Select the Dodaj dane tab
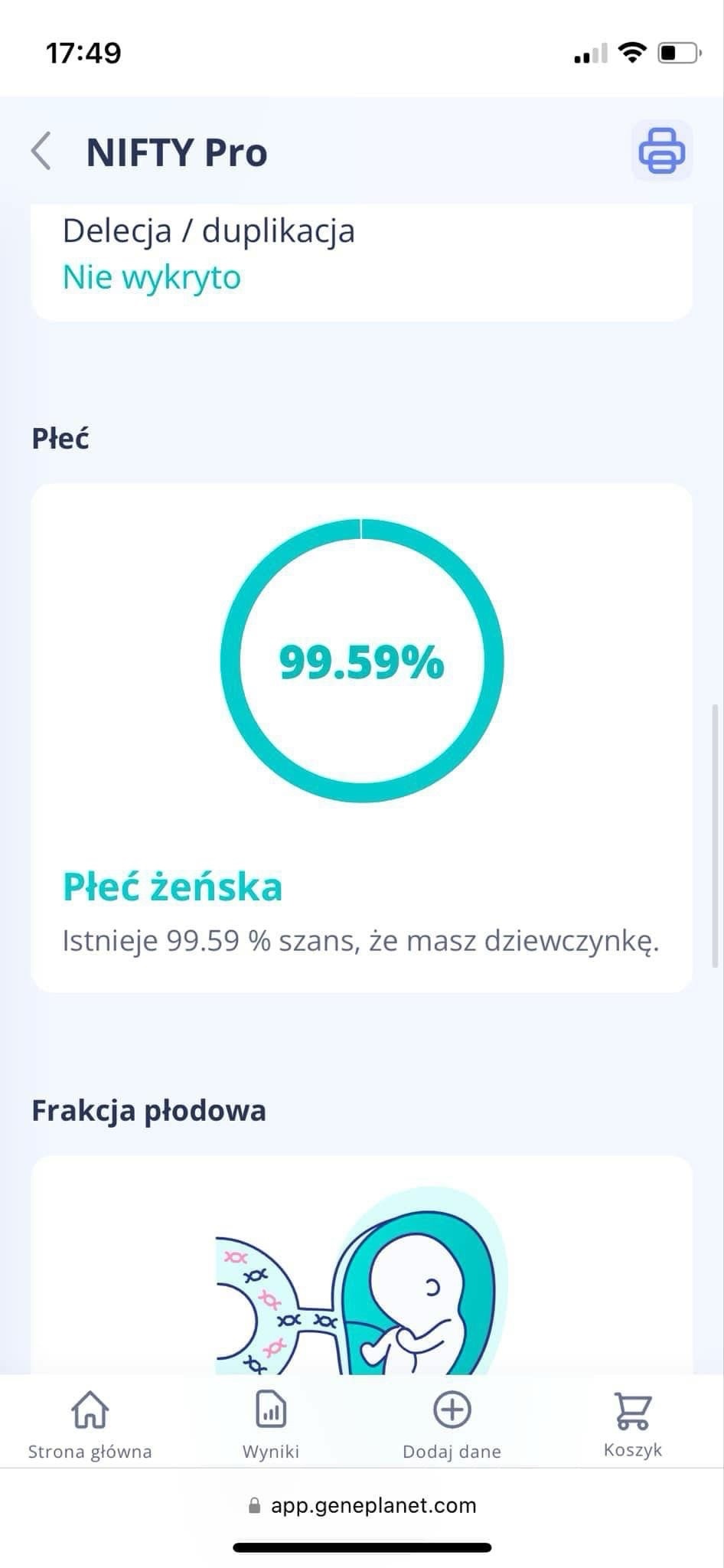The height and width of the screenshot is (1568, 724). click(x=452, y=1426)
